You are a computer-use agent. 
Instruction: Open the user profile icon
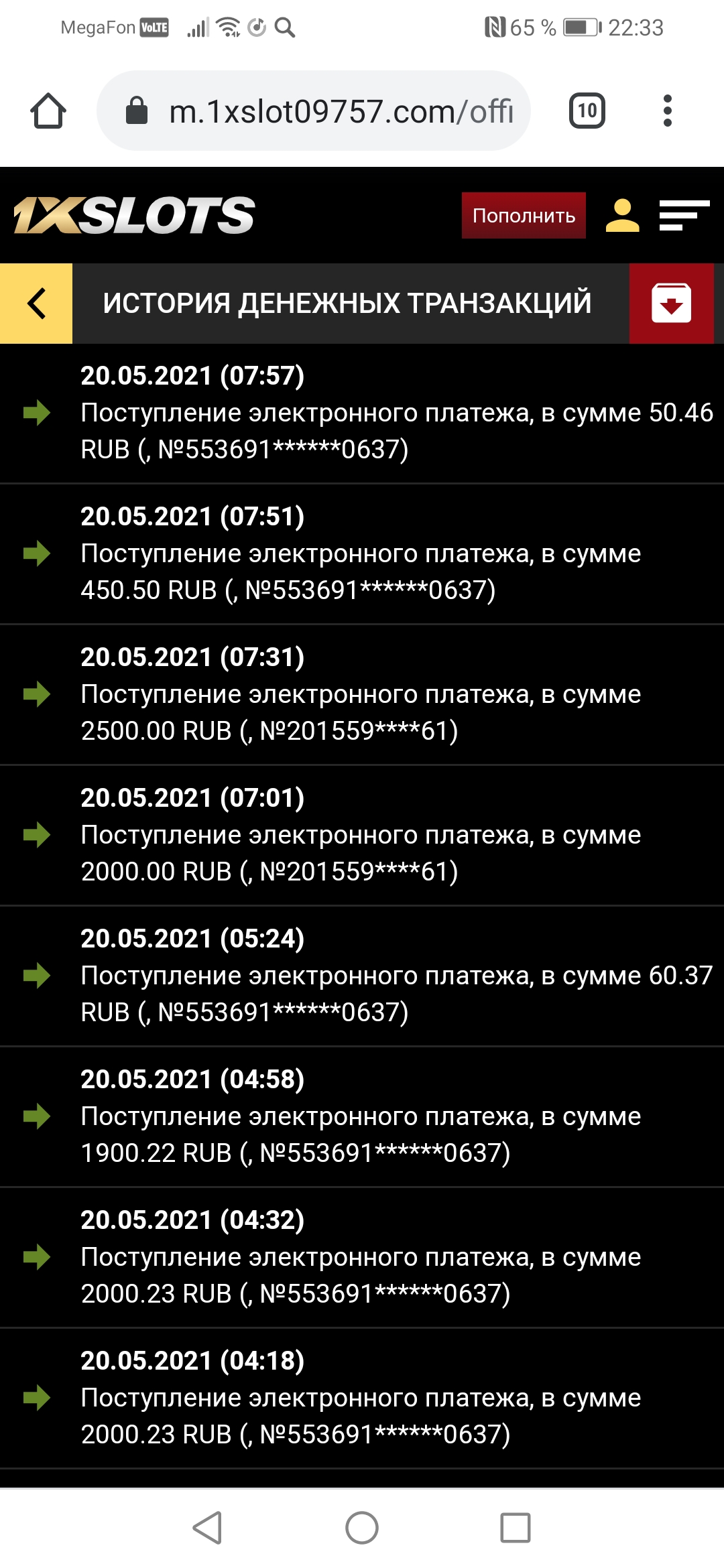coord(622,216)
